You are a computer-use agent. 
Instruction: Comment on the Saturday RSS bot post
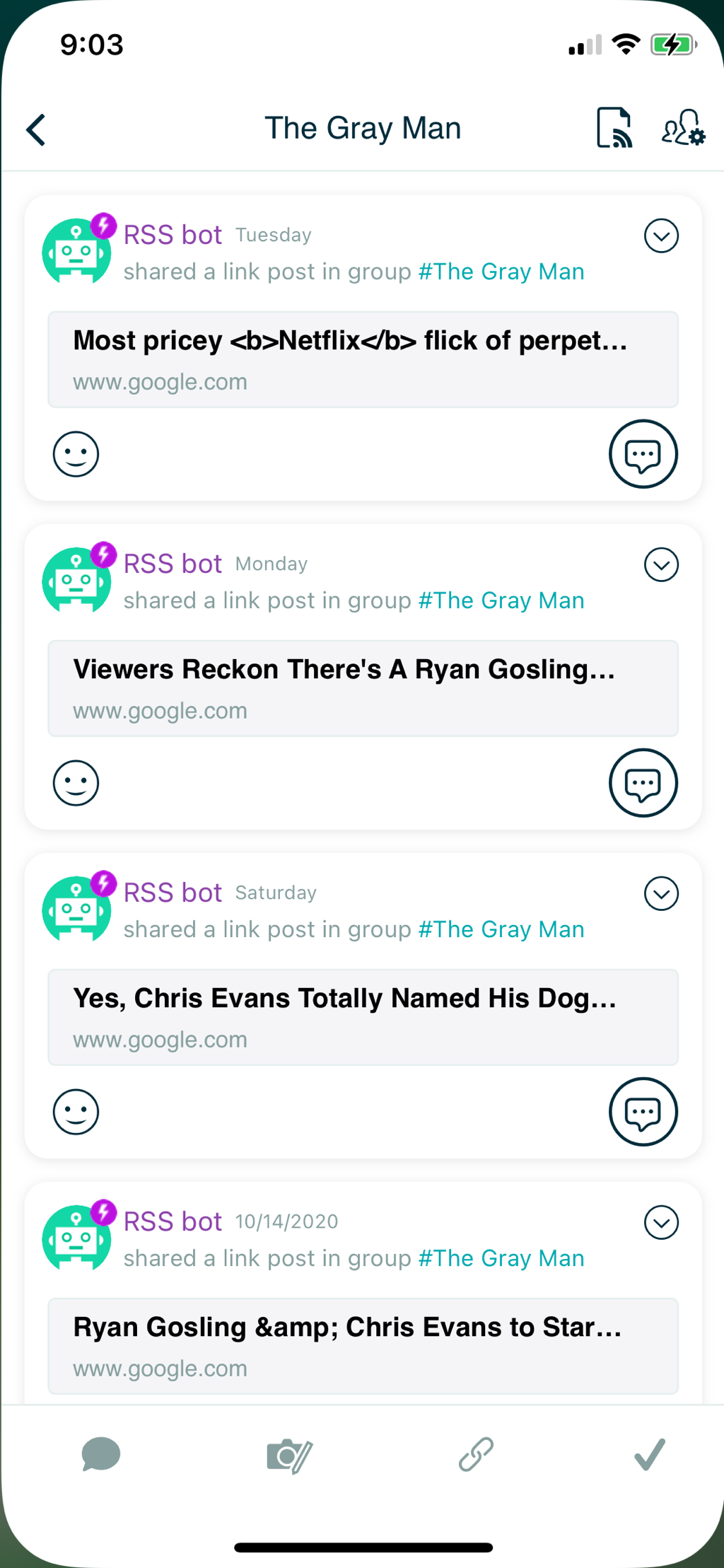643,1112
